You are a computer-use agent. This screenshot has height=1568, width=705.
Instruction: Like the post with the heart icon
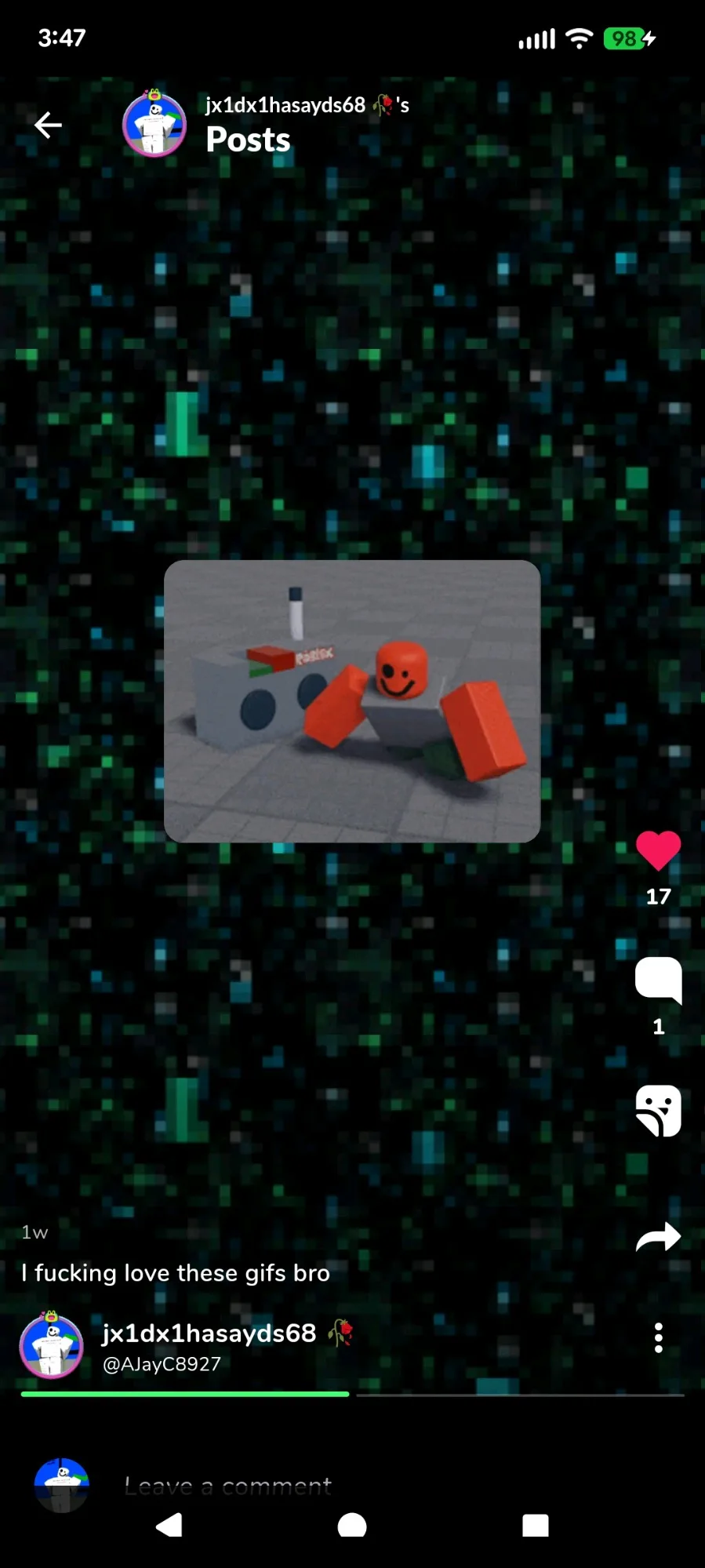(x=658, y=850)
